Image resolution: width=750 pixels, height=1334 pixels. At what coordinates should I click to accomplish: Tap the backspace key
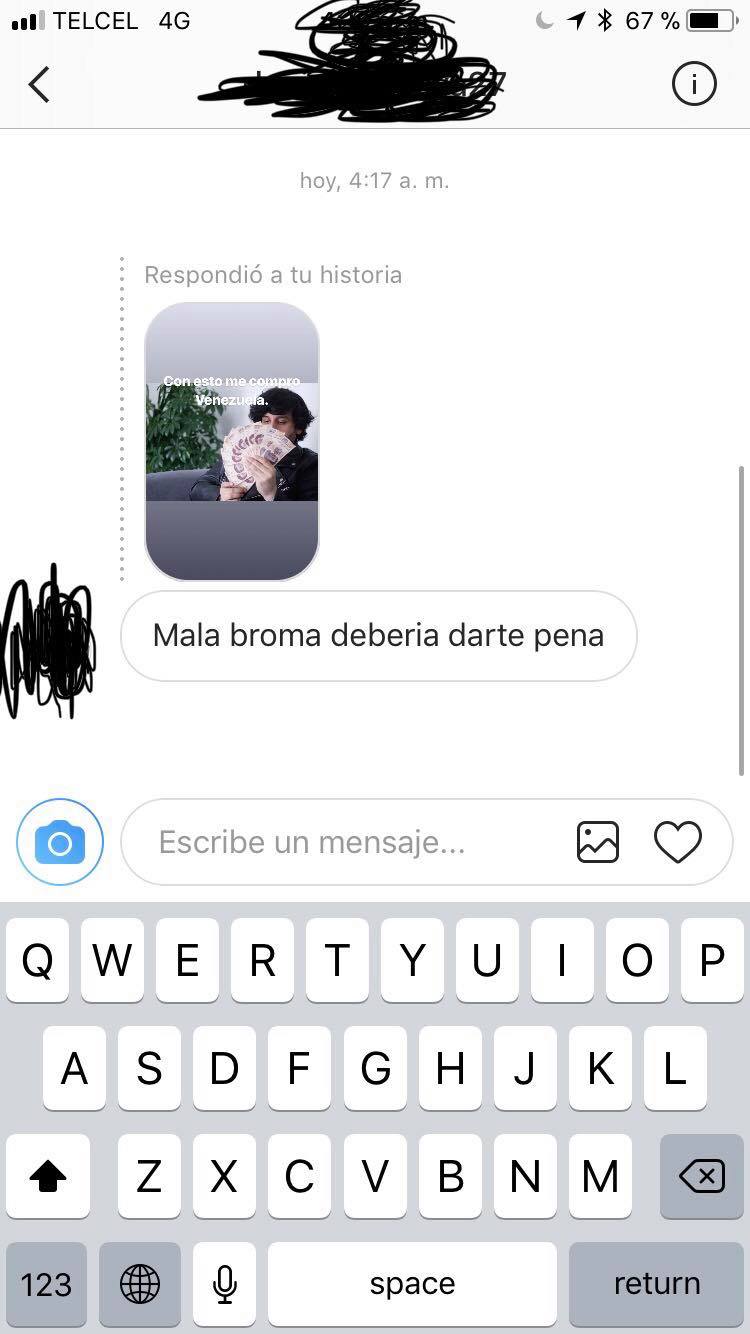point(702,1176)
